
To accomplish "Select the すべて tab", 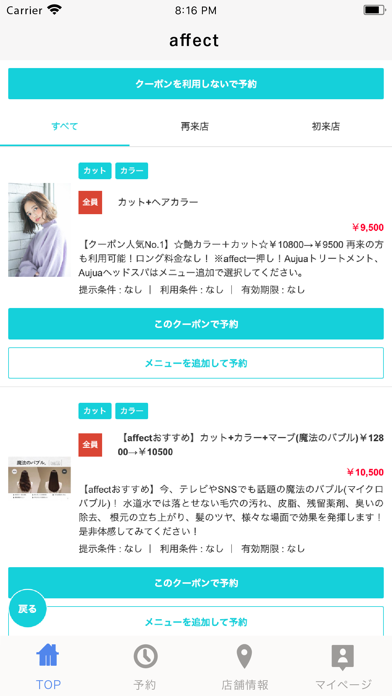I will [65, 127].
